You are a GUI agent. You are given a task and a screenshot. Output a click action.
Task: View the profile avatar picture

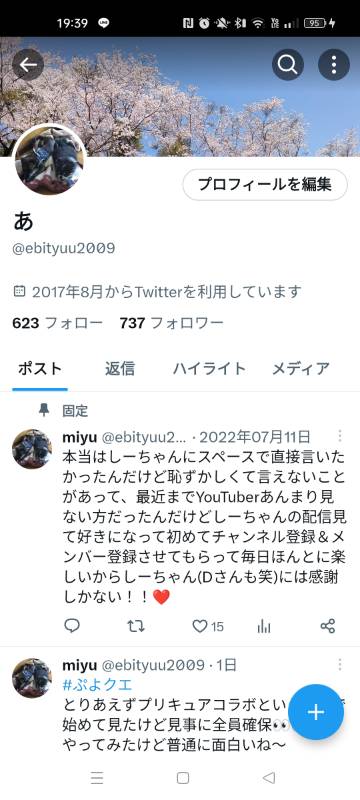tap(49, 160)
